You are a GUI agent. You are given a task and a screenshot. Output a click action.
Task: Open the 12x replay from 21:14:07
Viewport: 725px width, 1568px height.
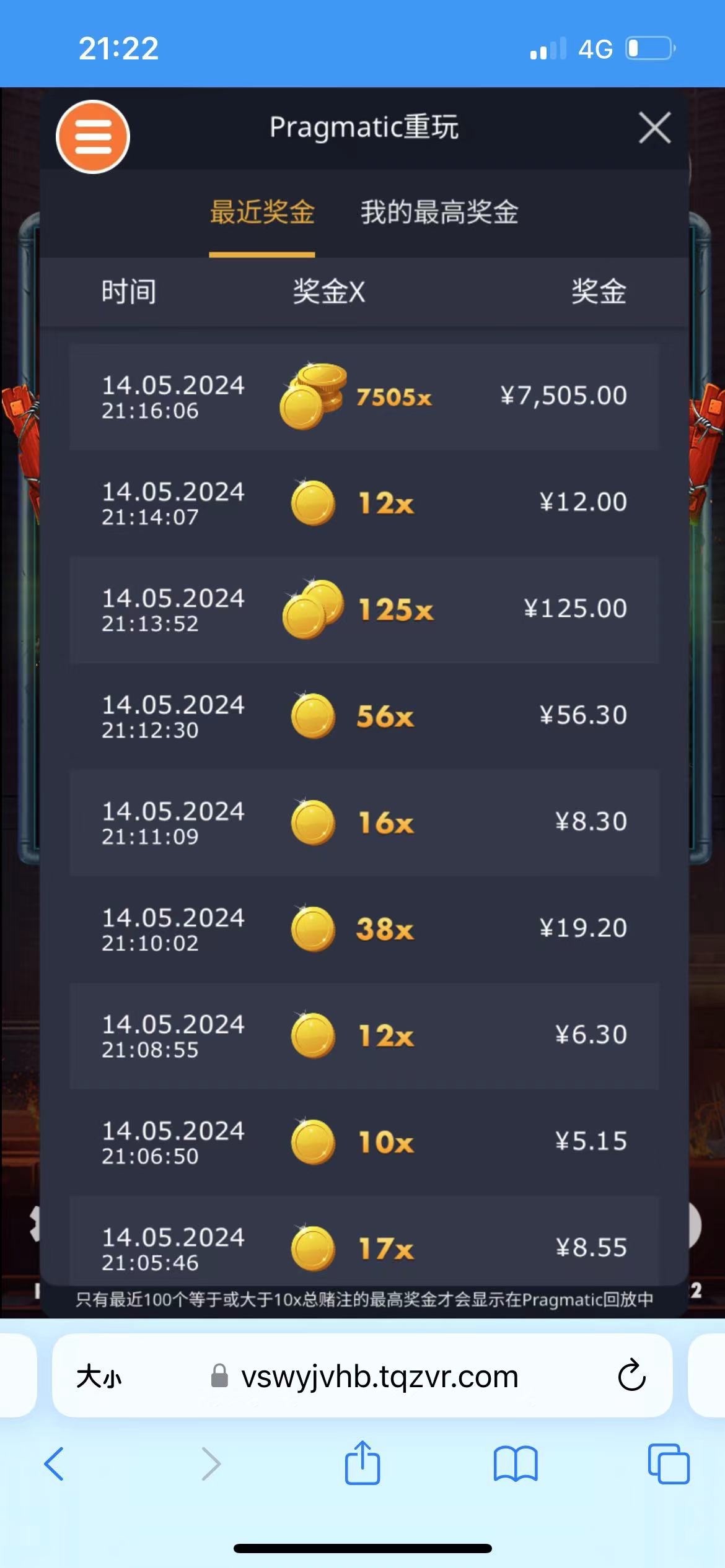pyautogui.click(x=364, y=503)
